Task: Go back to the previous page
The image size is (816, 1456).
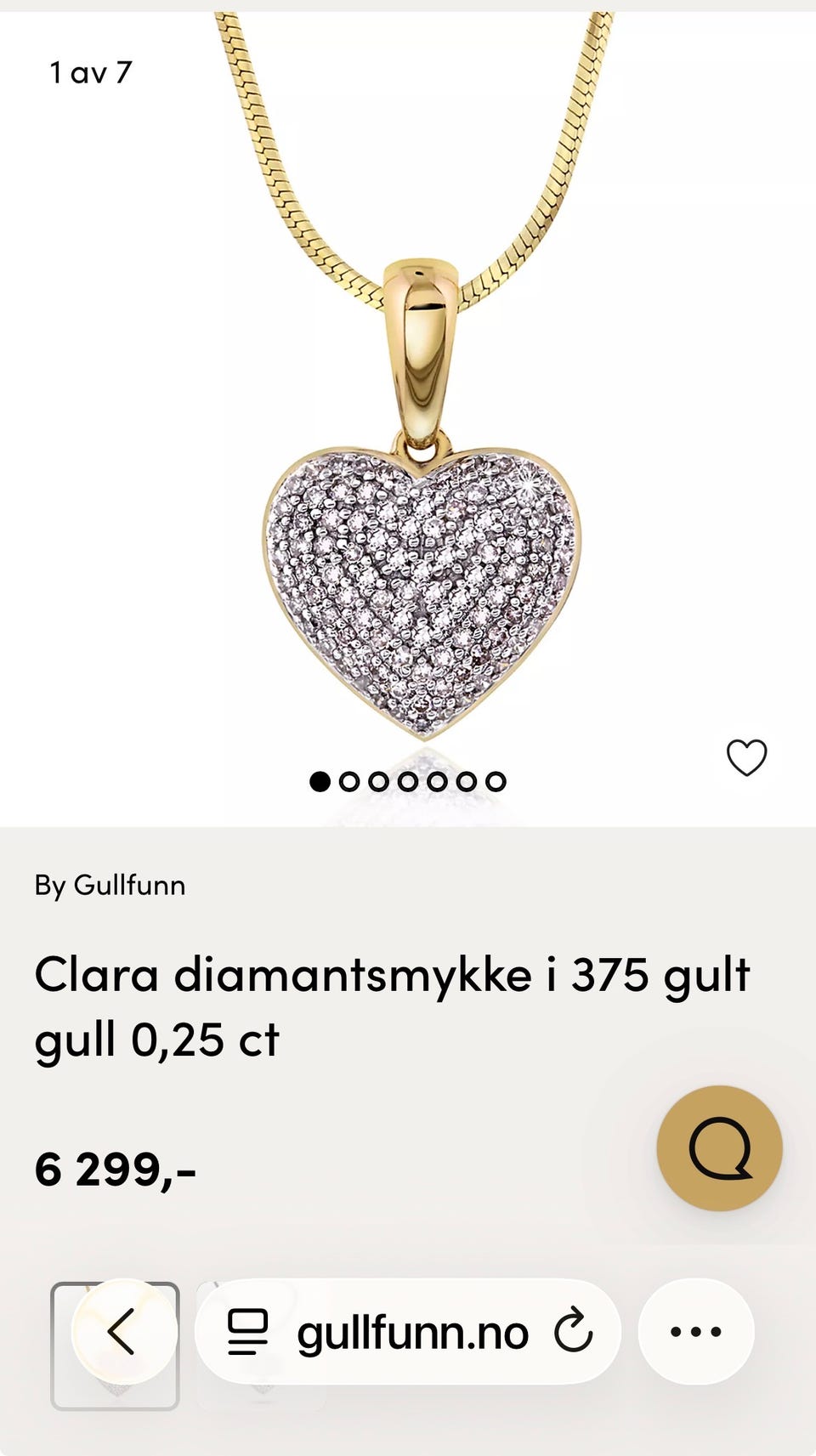Action: tap(124, 1332)
